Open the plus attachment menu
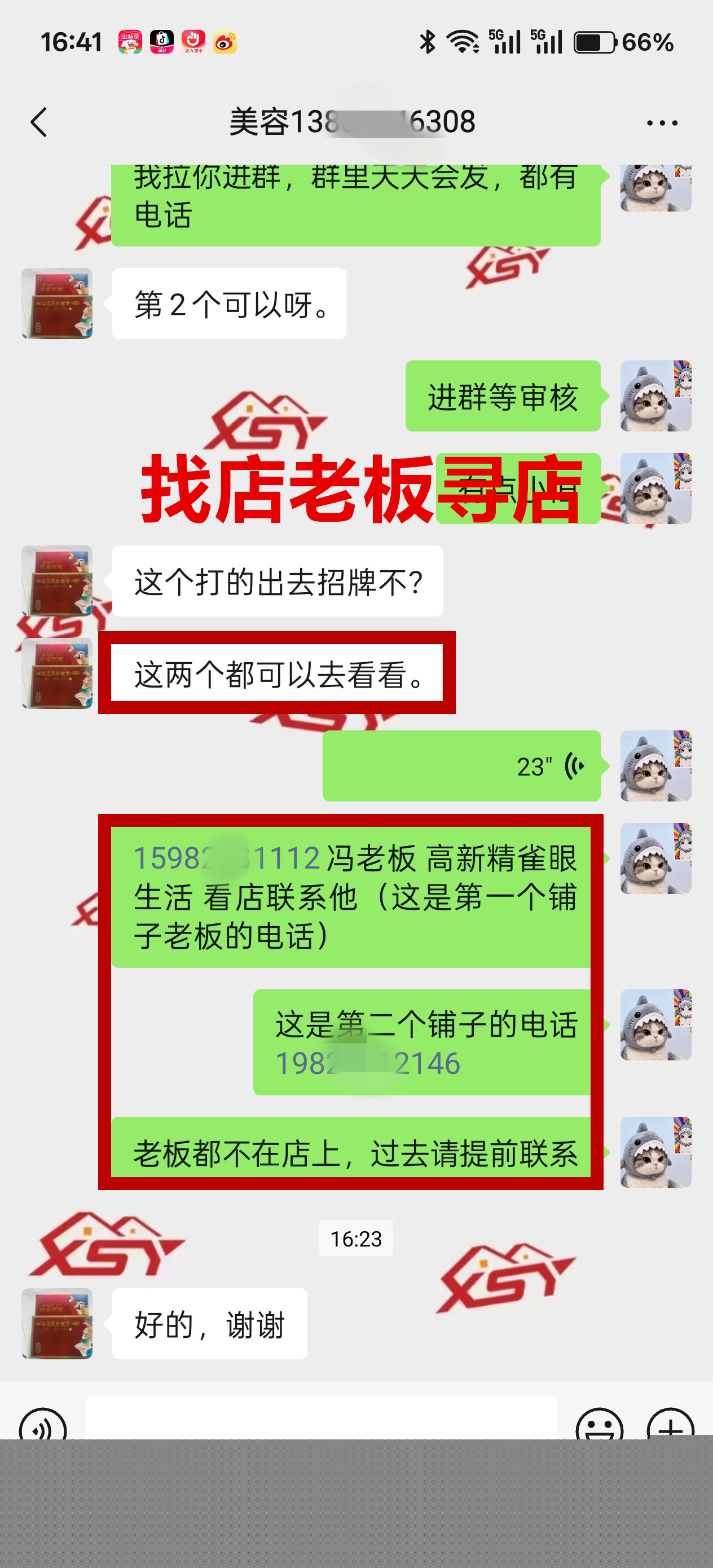This screenshot has height=1568, width=713. click(670, 1426)
